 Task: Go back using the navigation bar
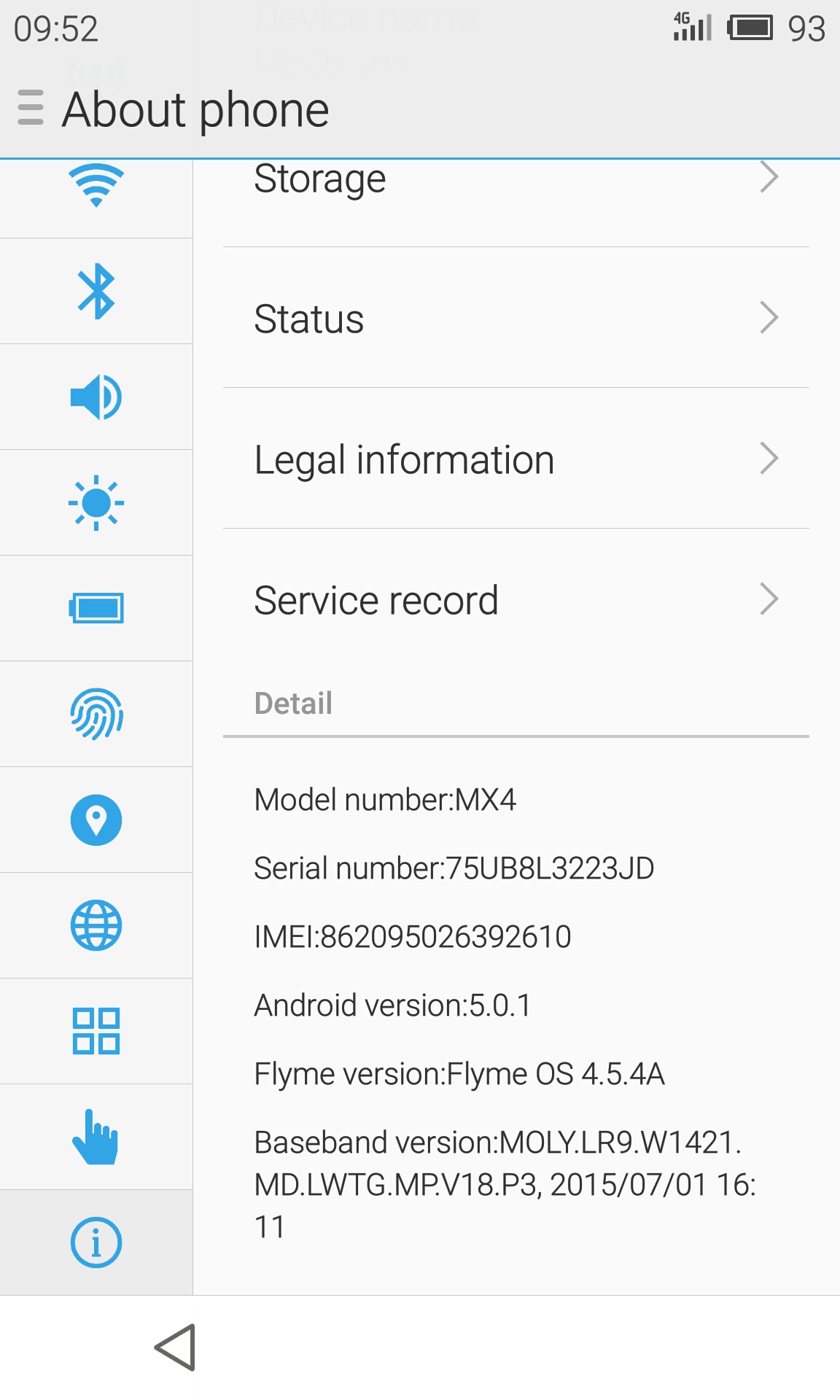(x=176, y=1347)
